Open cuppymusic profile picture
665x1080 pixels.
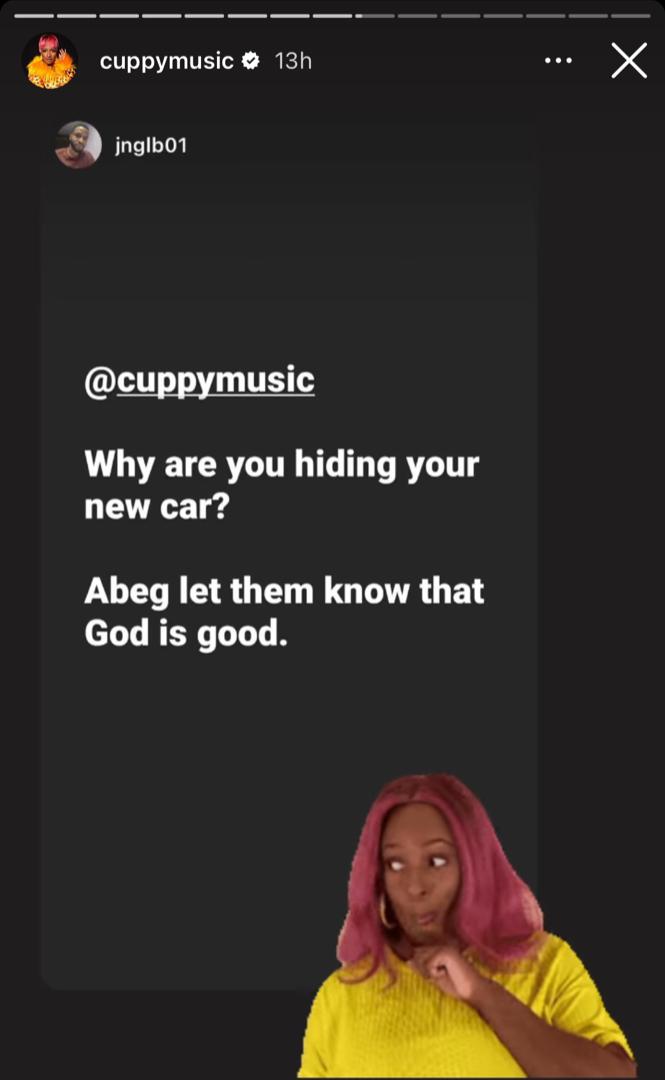pyautogui.click(x=50, y=61)
